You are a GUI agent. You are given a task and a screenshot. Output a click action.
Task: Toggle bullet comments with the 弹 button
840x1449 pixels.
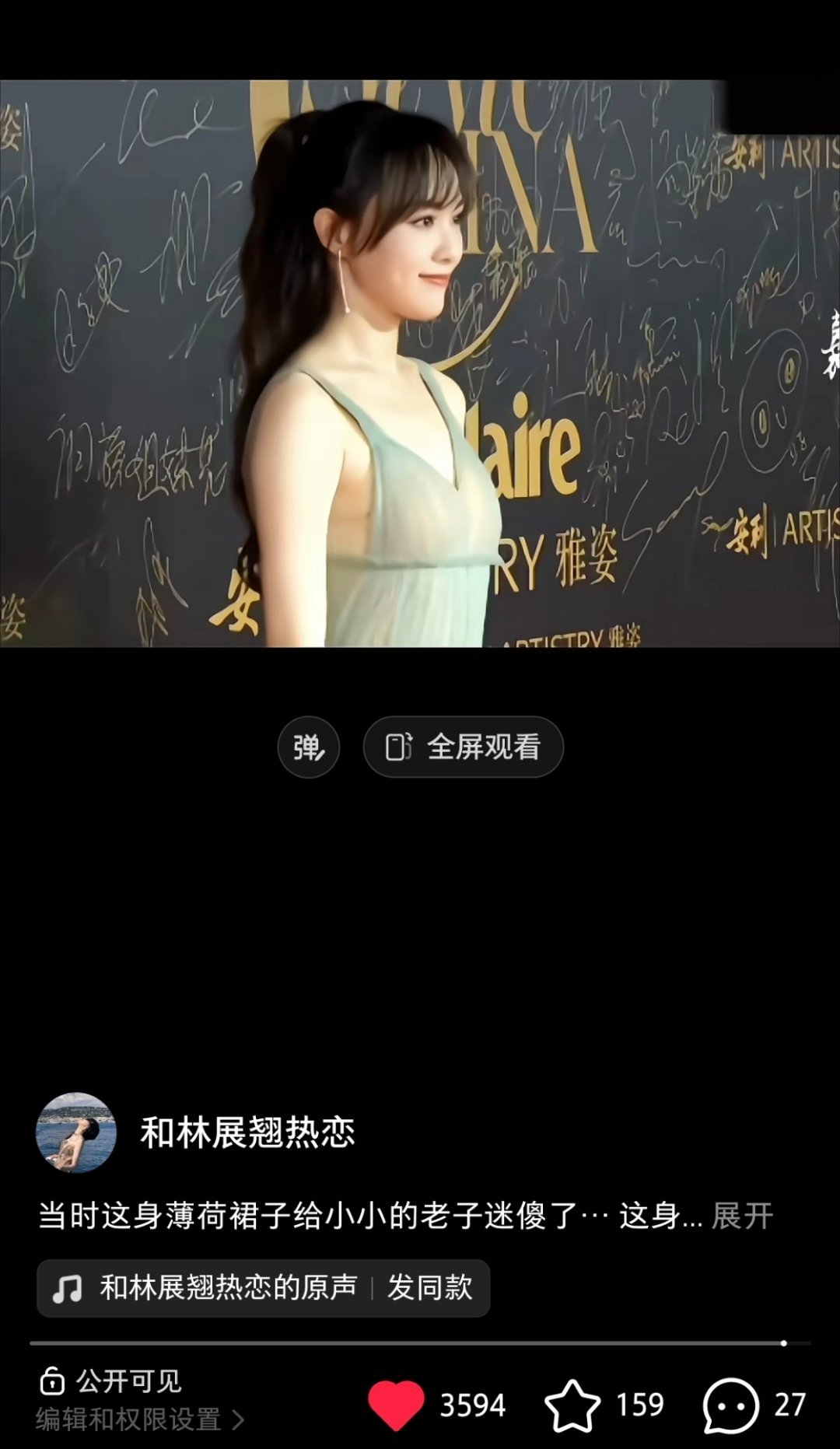pyautogui.click(x=309, y=745)
